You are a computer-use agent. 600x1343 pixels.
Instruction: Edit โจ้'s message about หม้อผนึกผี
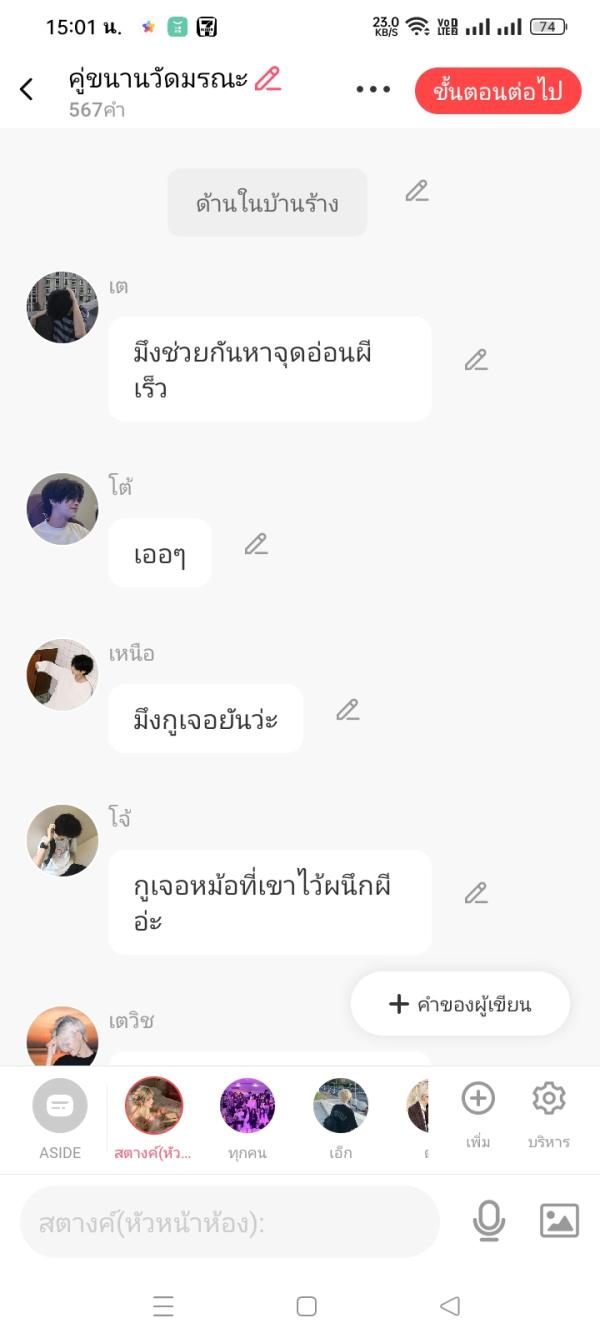476,893
